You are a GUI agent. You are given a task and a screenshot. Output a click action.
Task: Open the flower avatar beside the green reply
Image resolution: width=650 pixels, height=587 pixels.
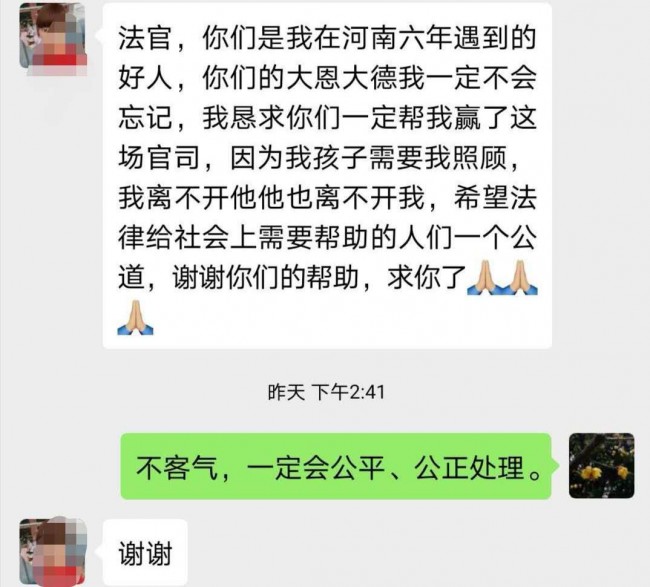pyautogui.click(x=601, y=465)
